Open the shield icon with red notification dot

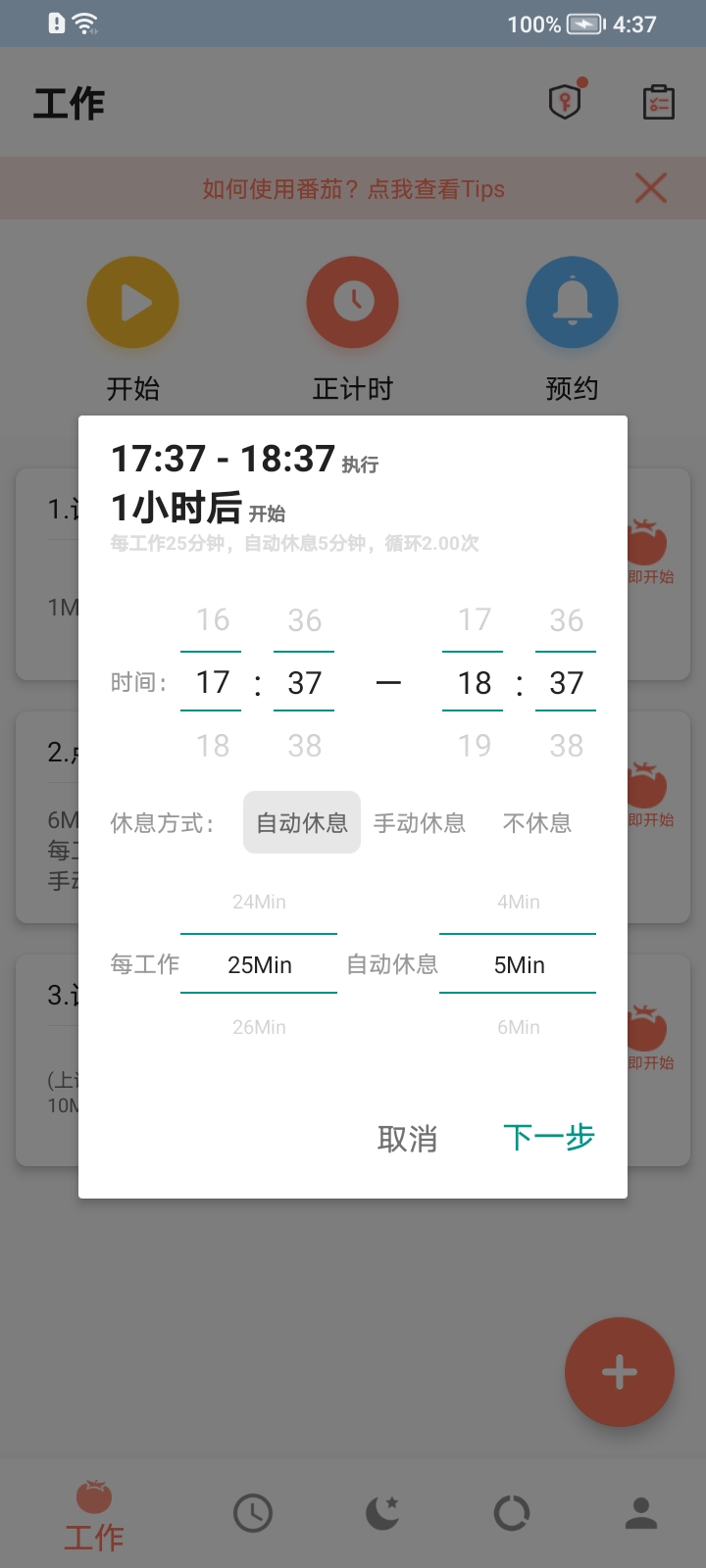(564, 101)
